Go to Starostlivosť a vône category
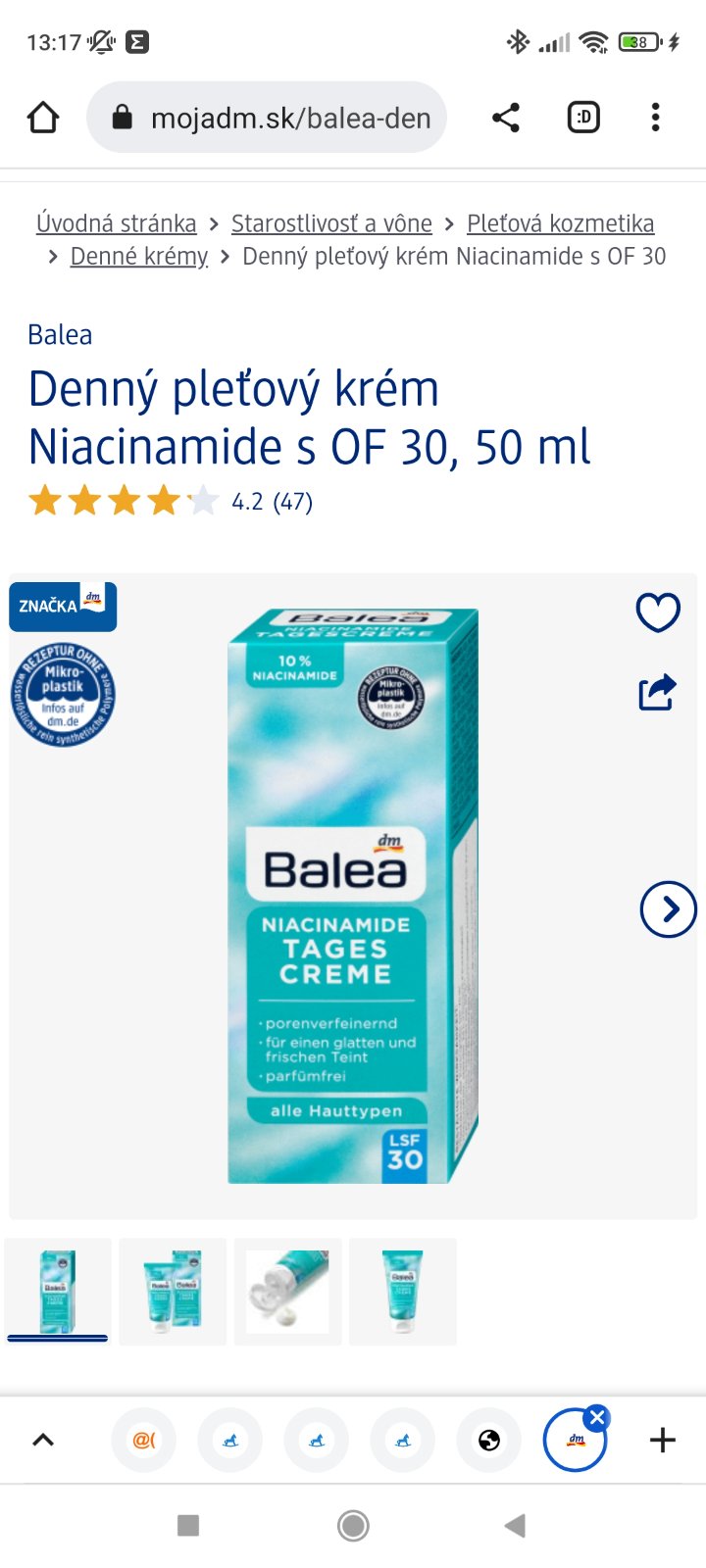Viewport: 706px width, 1568px height. [331, 223]
